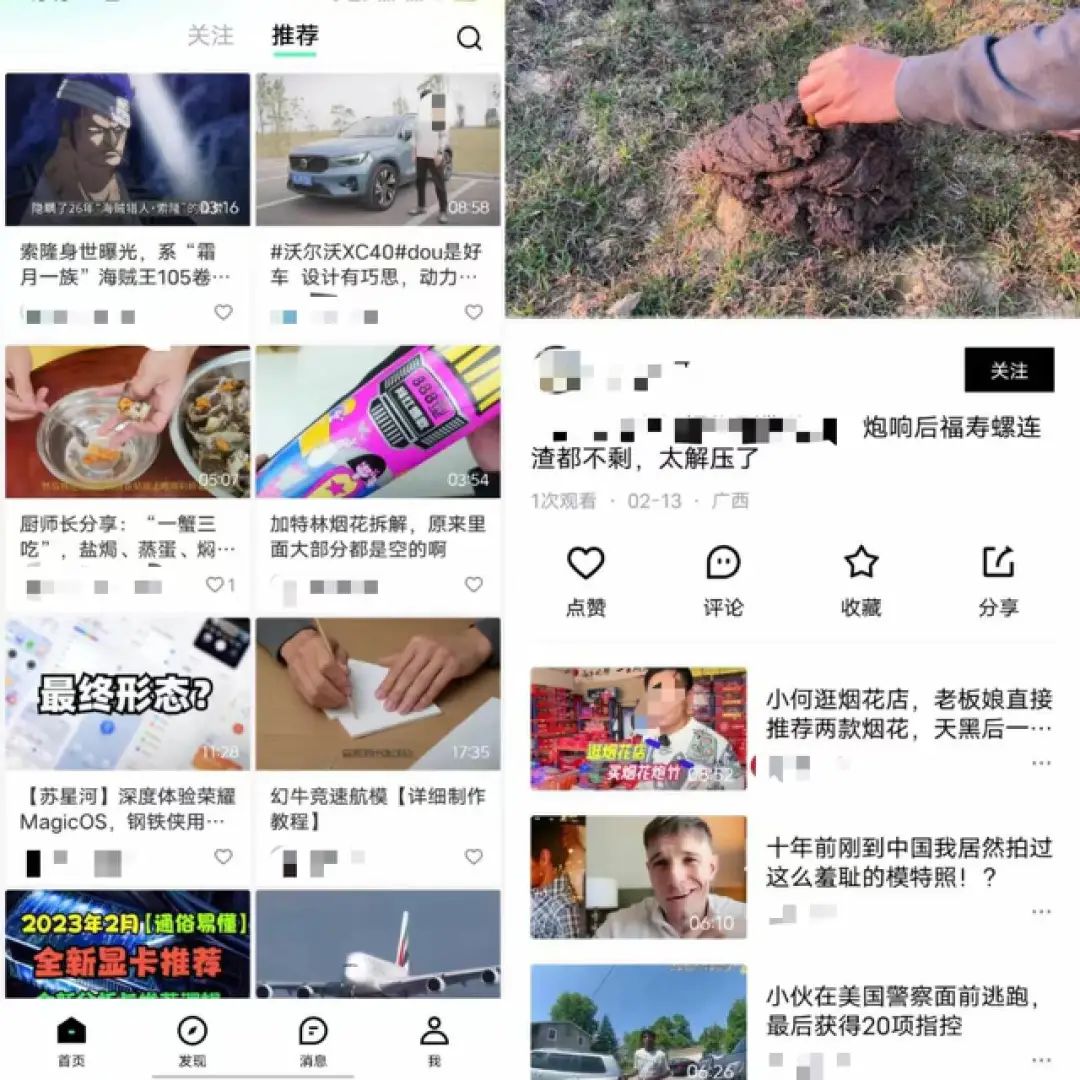Like the 加特林烟花拆解 video card

tap(474, 585)
